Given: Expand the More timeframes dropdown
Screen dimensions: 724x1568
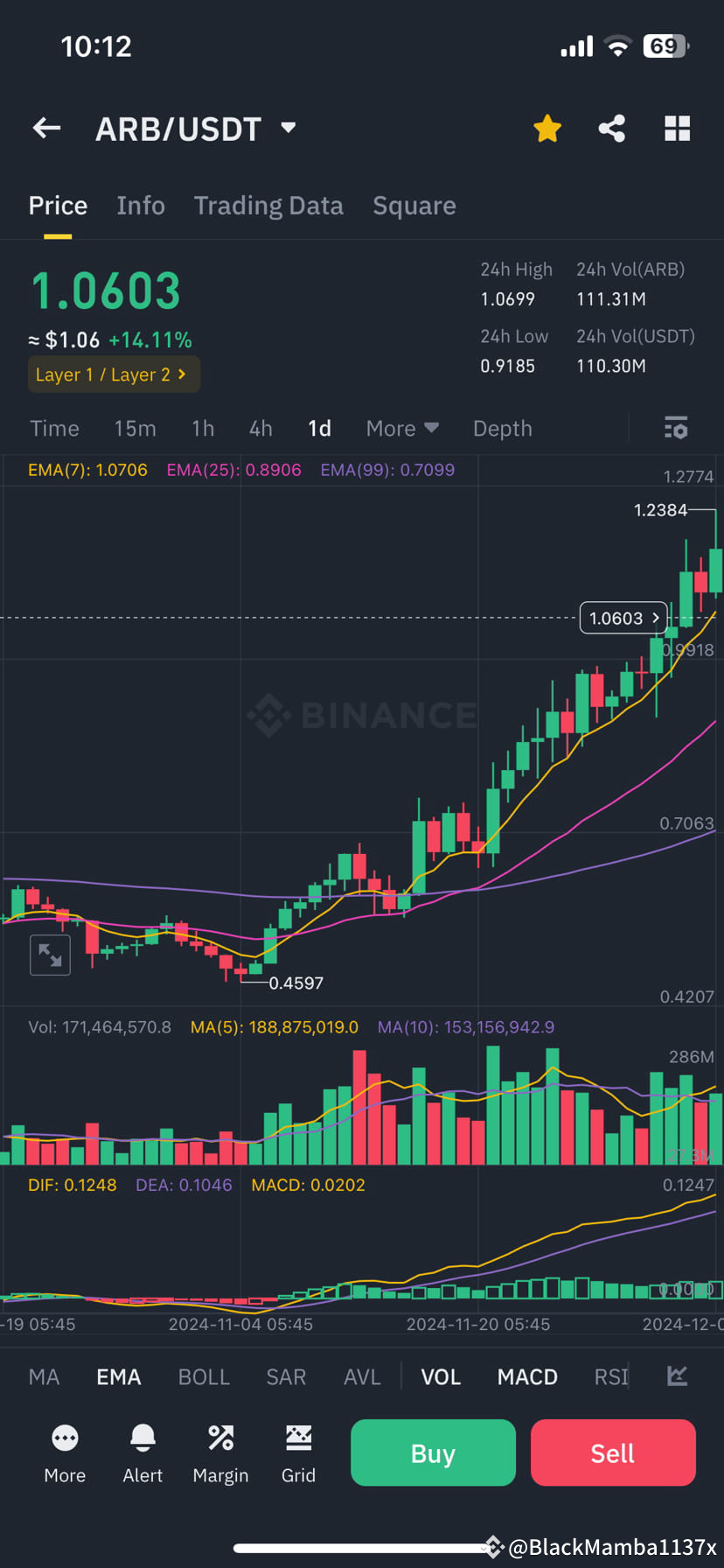Looking at the screenshot, I should (x=401, y=428).
